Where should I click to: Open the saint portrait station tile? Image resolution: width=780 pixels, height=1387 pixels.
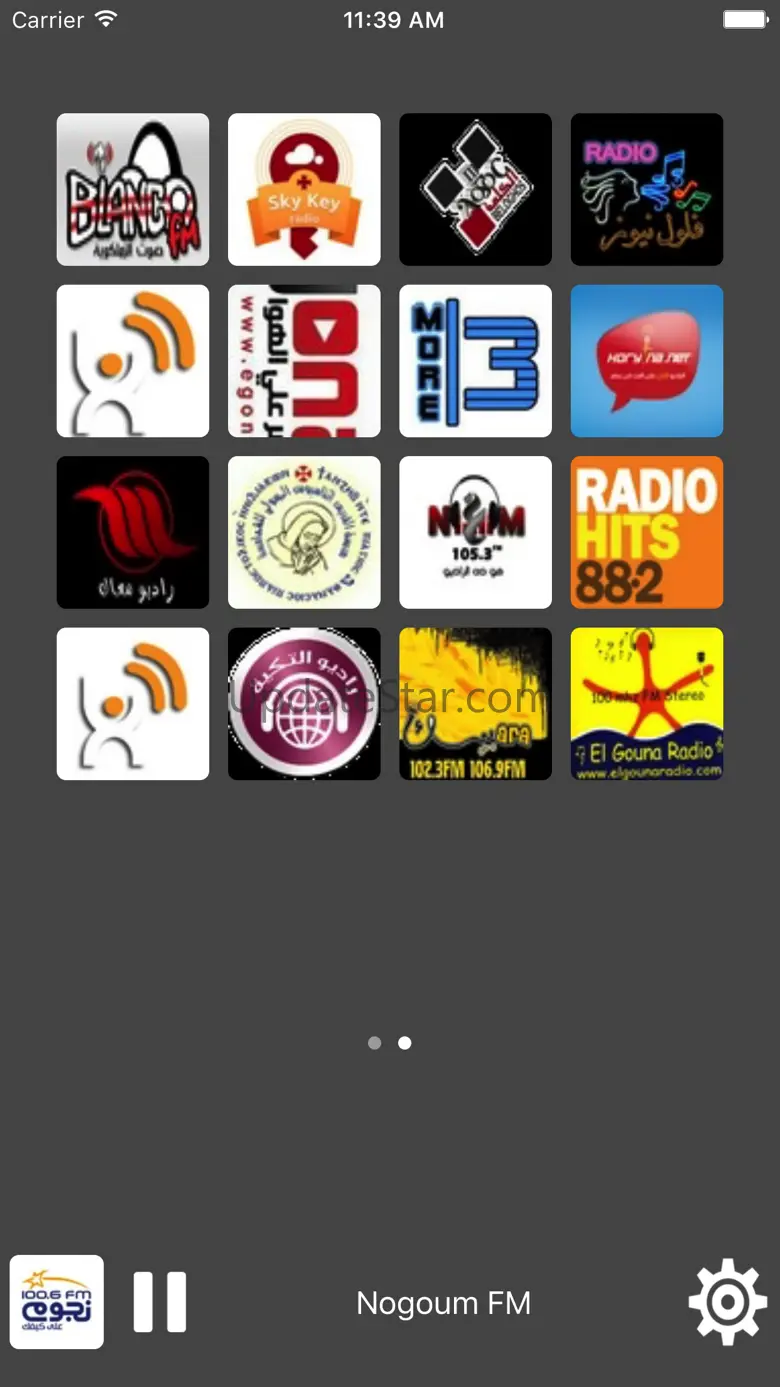304,532
